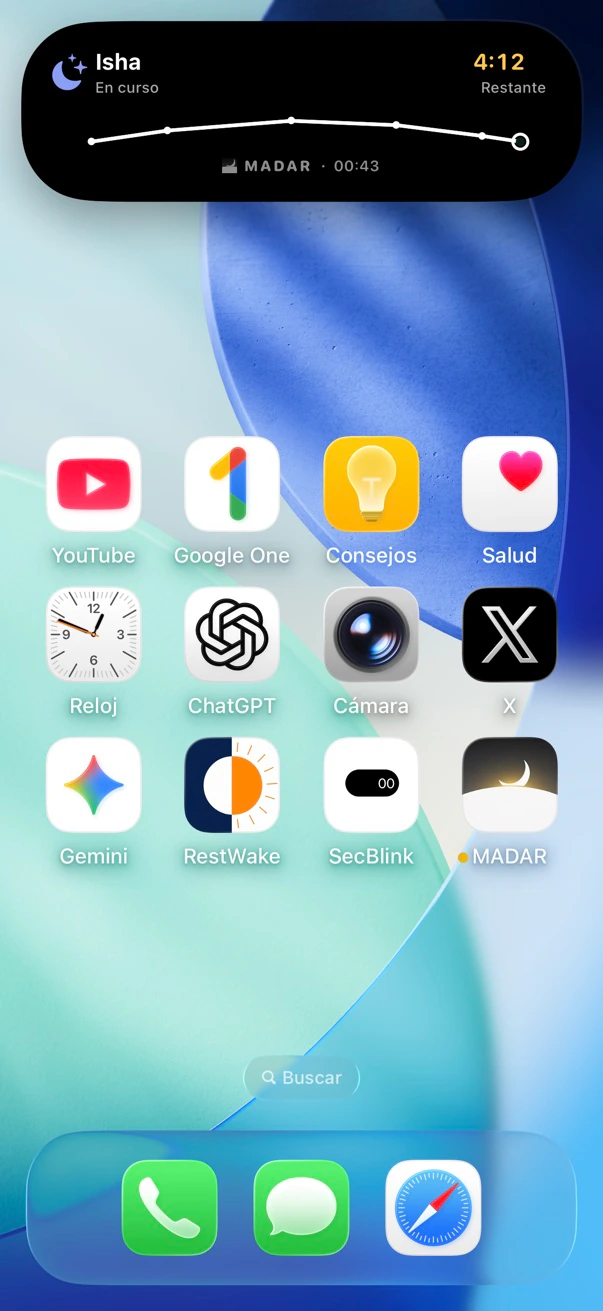Open Messages from the dock
The width and height of the screenshot is (603, 1311).
tap(302, 1208)
